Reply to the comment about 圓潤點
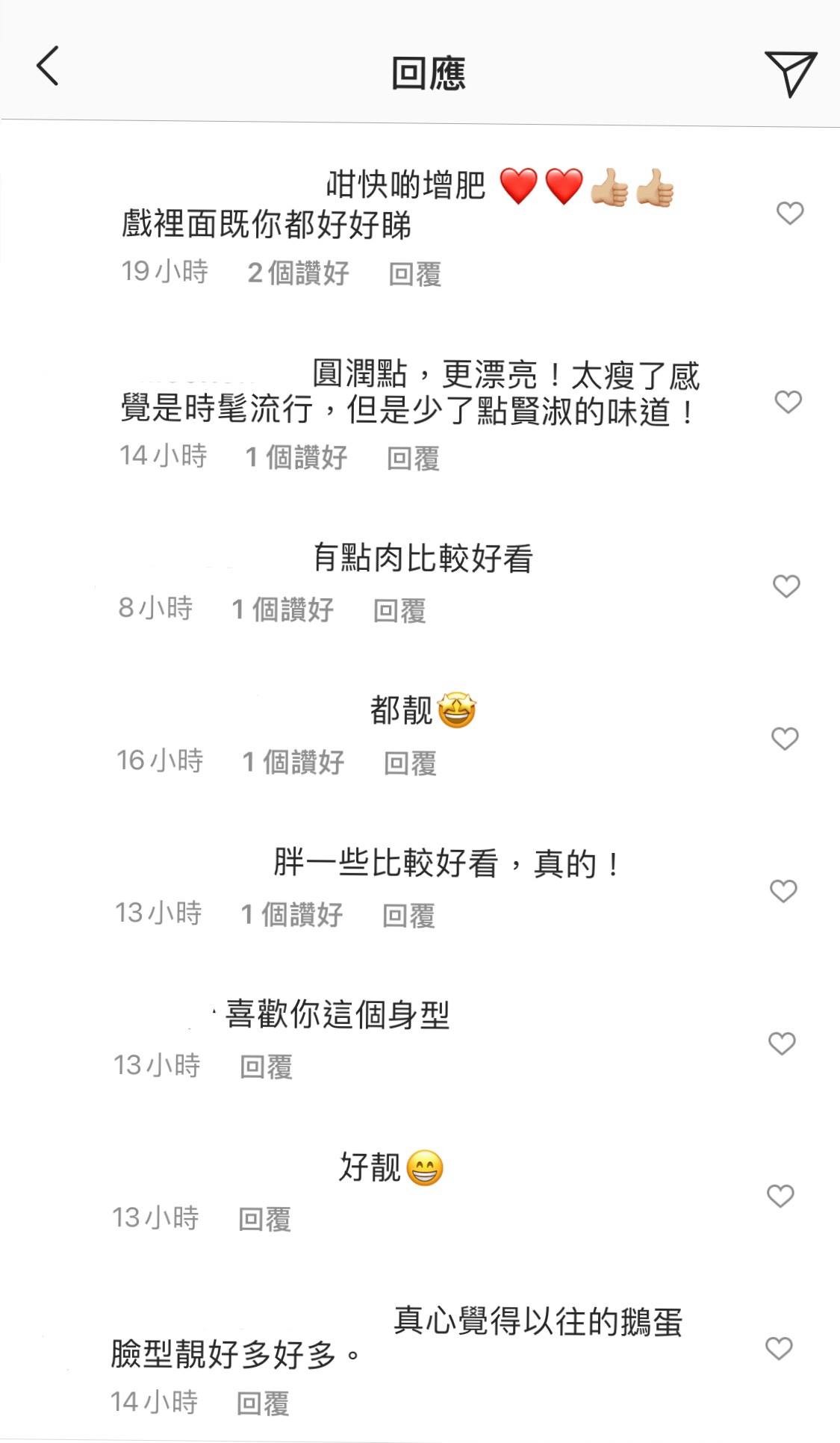 [413, 459]
